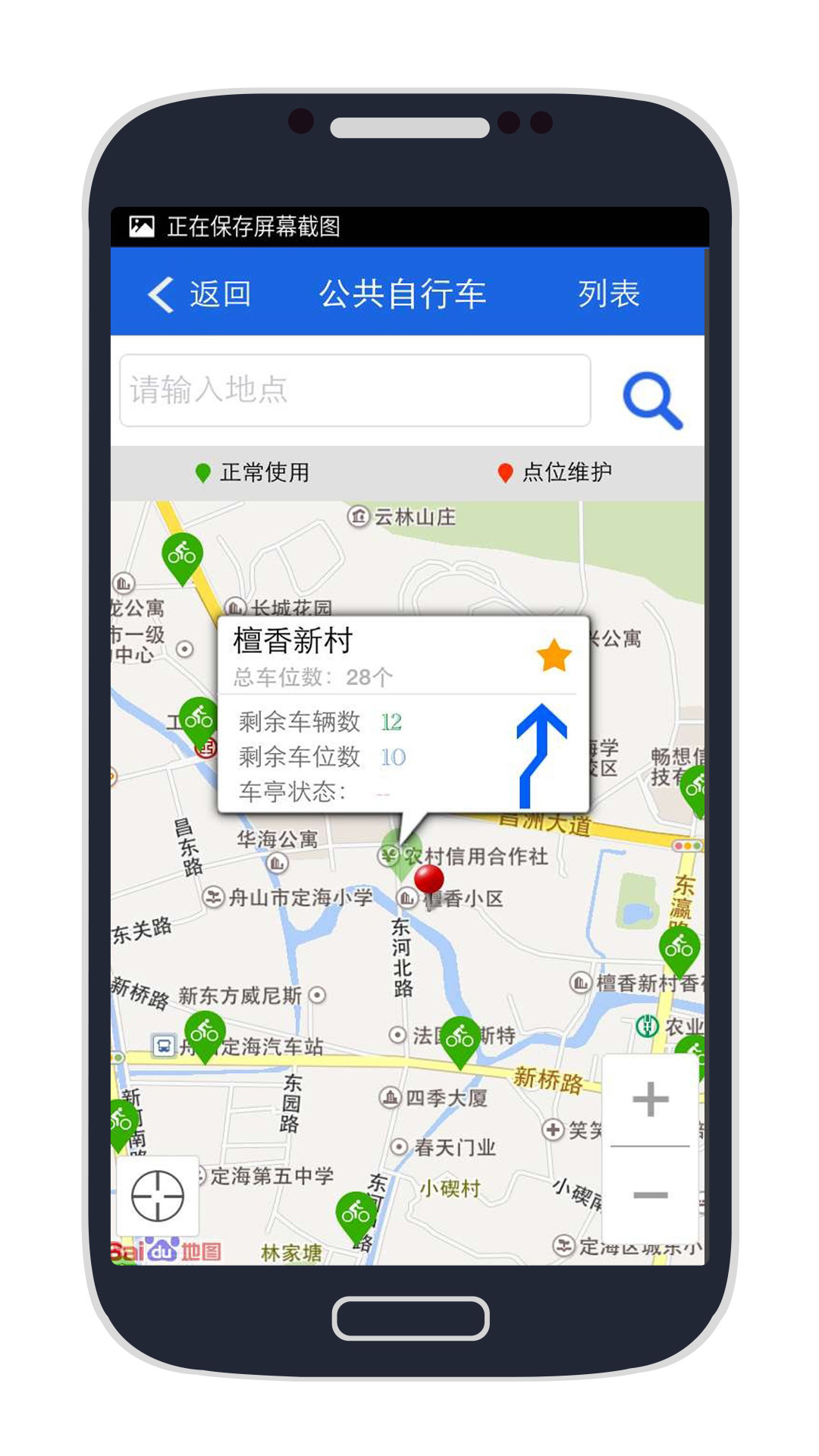Viewport: 819px width, 1456px height.
Task: Recenter map with the locate crosshair button
Action: pos(158,1196)
